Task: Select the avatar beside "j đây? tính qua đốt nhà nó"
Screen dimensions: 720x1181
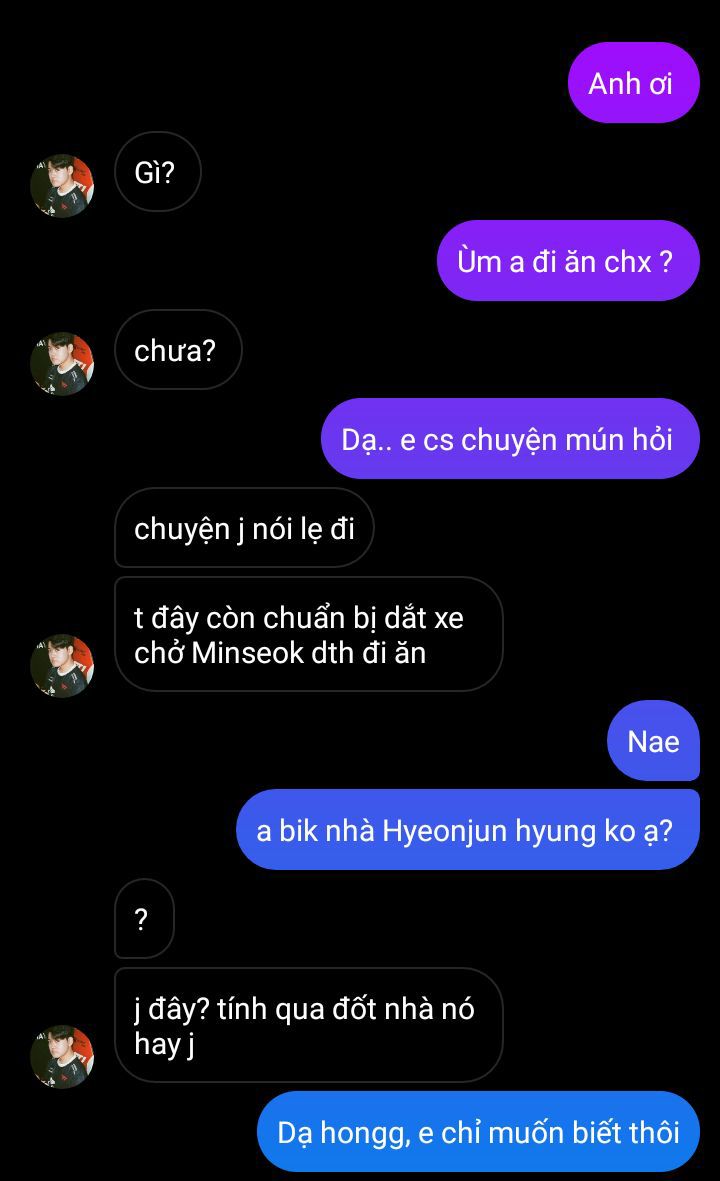Action: [62, 1056]
